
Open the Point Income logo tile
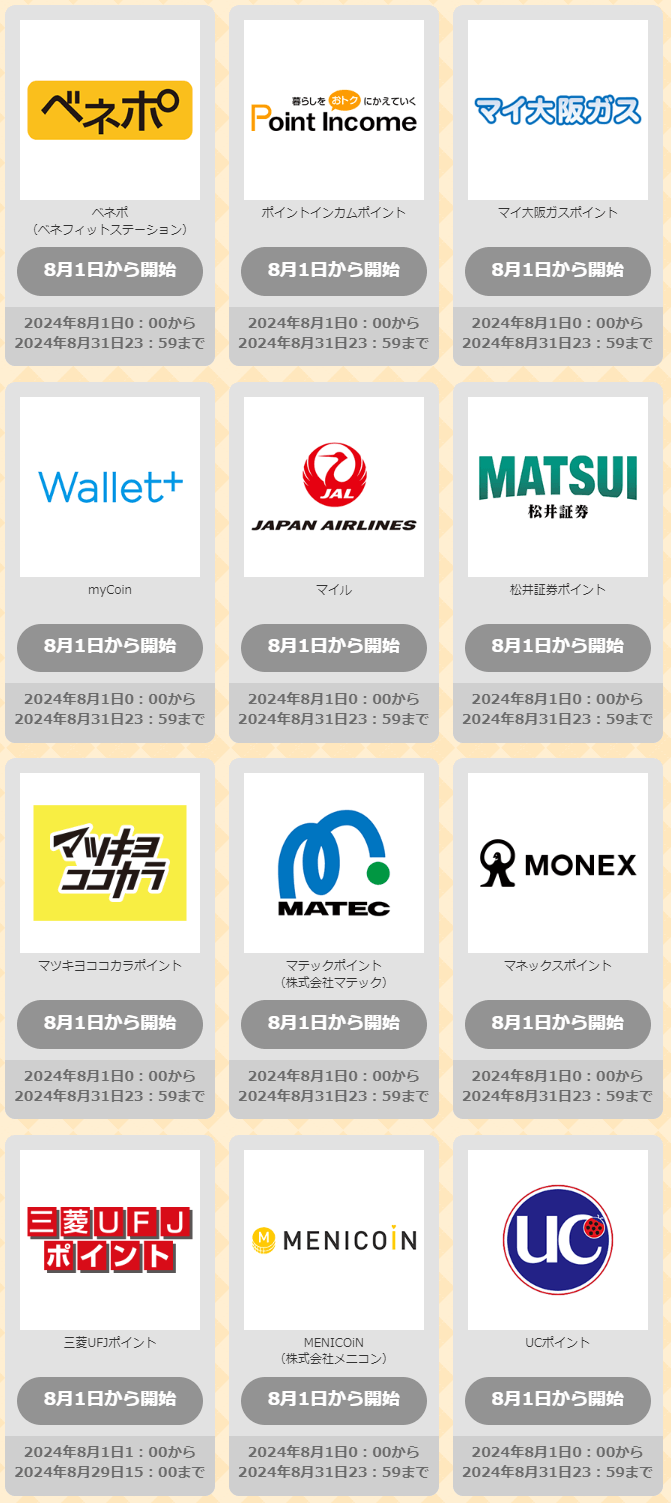[x=334, y=110]
